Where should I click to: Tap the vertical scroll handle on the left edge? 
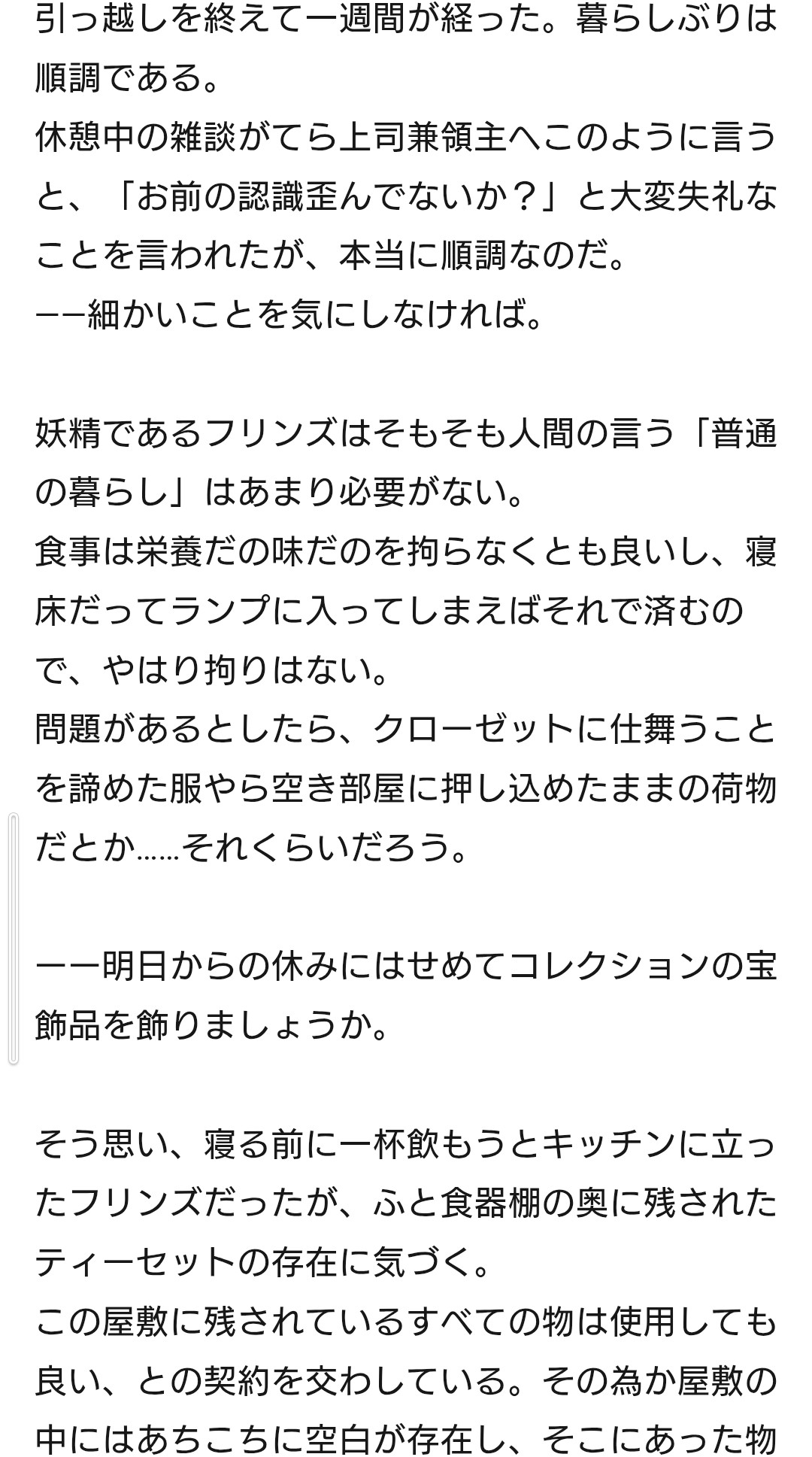13,939
